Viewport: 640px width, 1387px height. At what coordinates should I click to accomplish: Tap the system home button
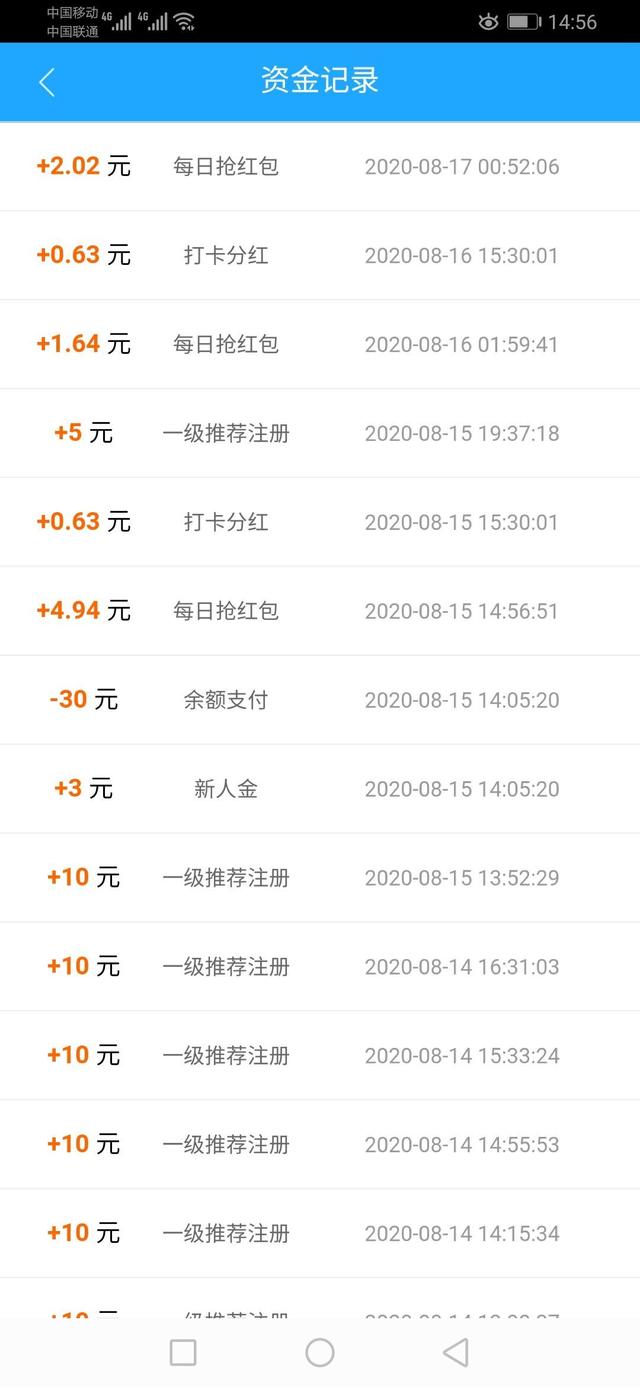point(320,1353)
